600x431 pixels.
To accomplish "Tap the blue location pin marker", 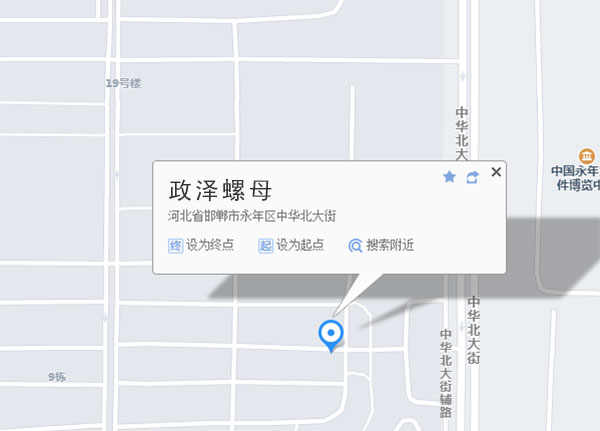I will [x=330, y=334].
